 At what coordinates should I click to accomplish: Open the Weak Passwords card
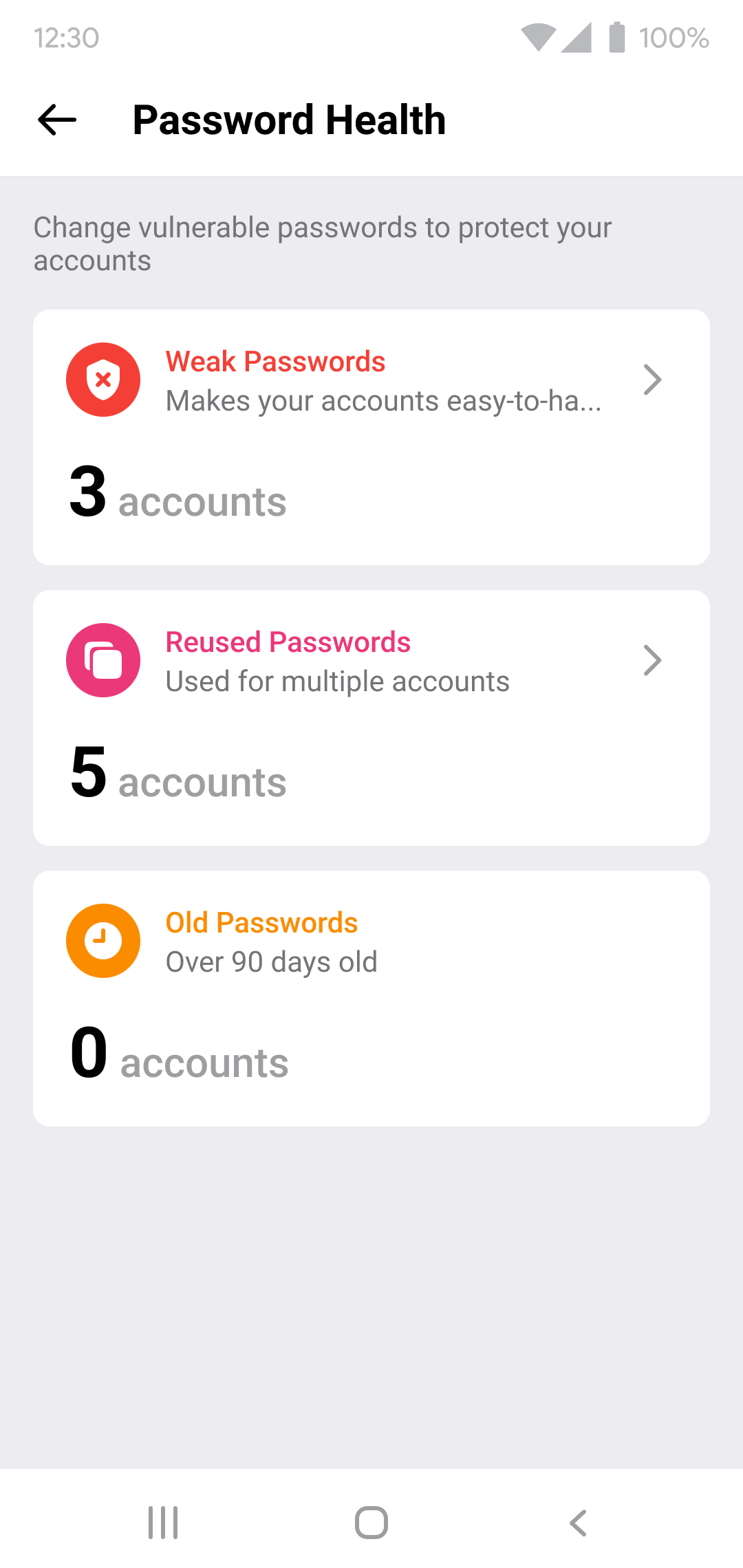[x=371, y=437]
